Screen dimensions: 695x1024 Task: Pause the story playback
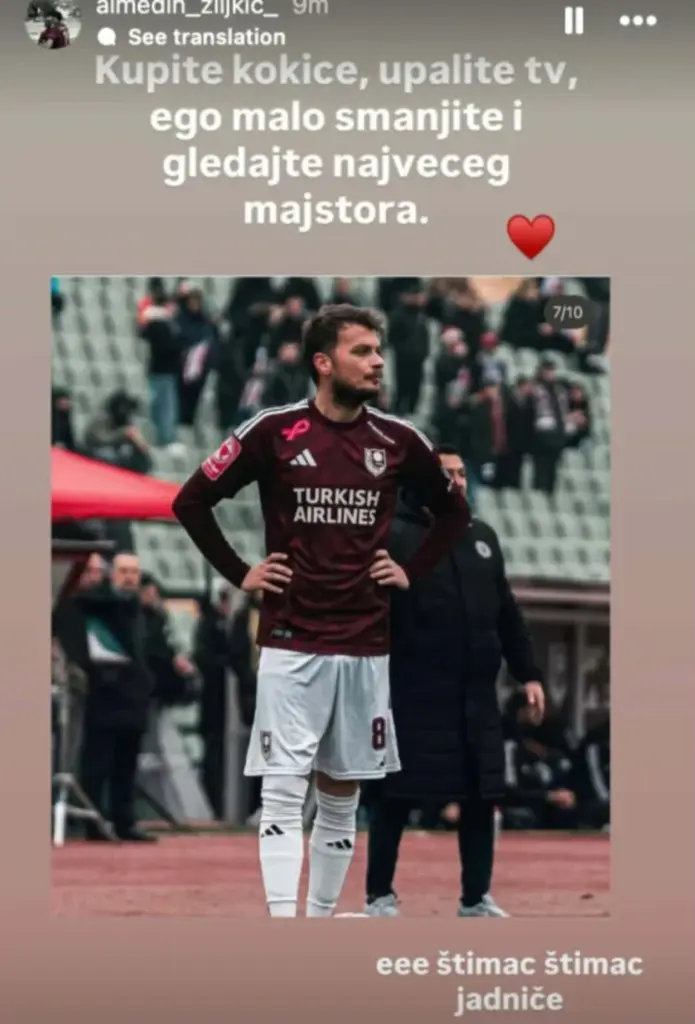pos(574,20)
